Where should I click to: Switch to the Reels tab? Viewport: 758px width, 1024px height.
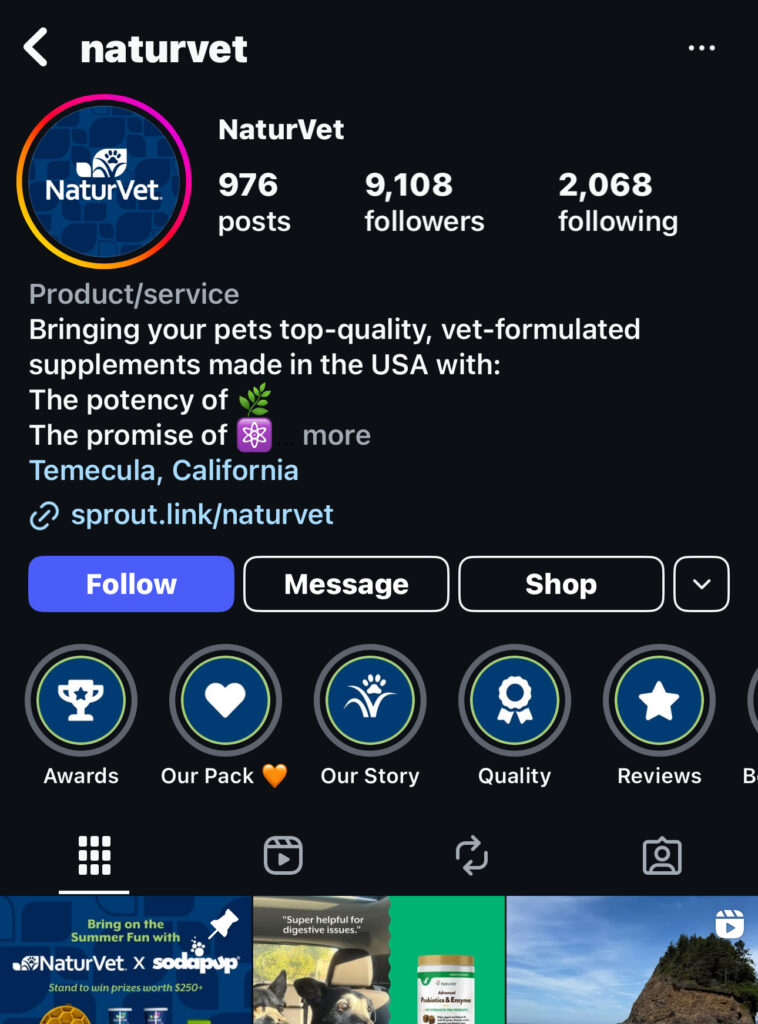pos(283,856)
